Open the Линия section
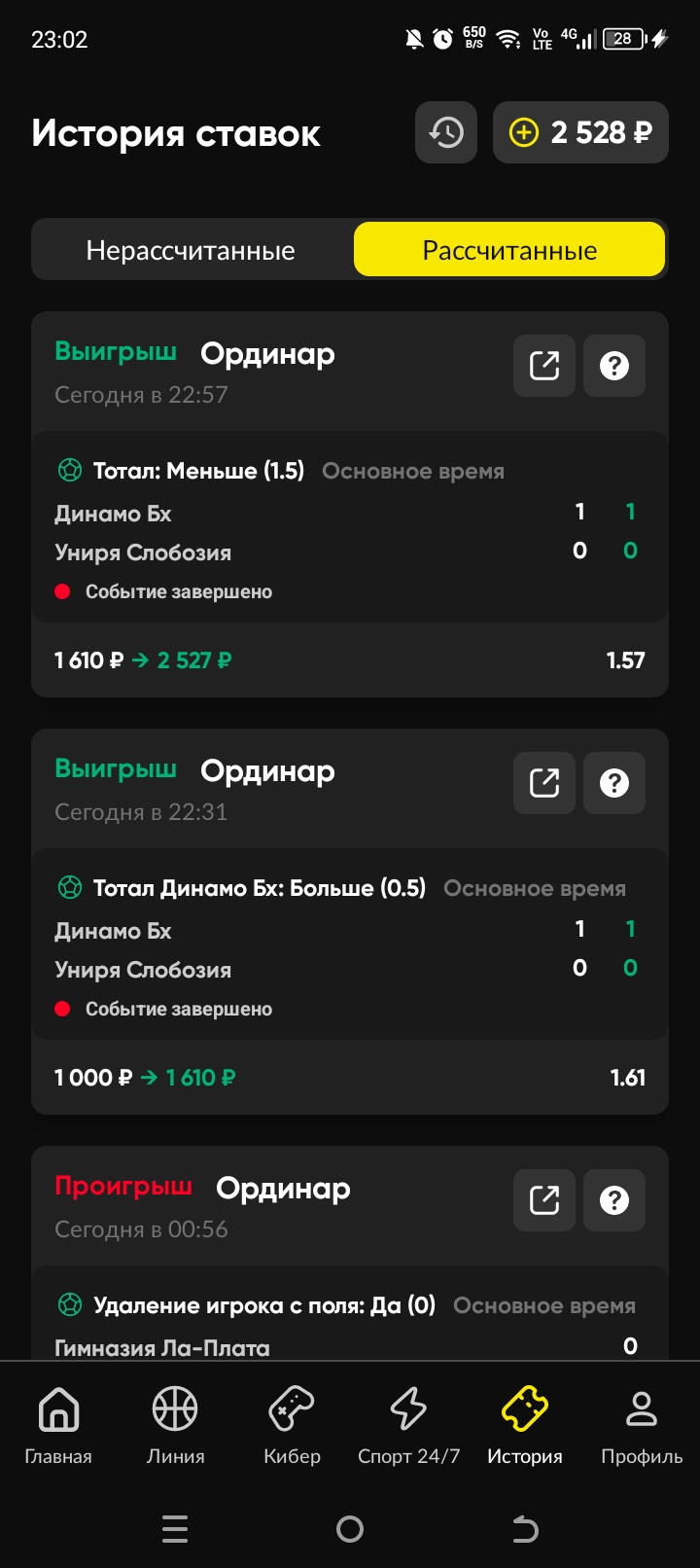Viewport: 700px width, 1568px height. [x=175, y=1426]
